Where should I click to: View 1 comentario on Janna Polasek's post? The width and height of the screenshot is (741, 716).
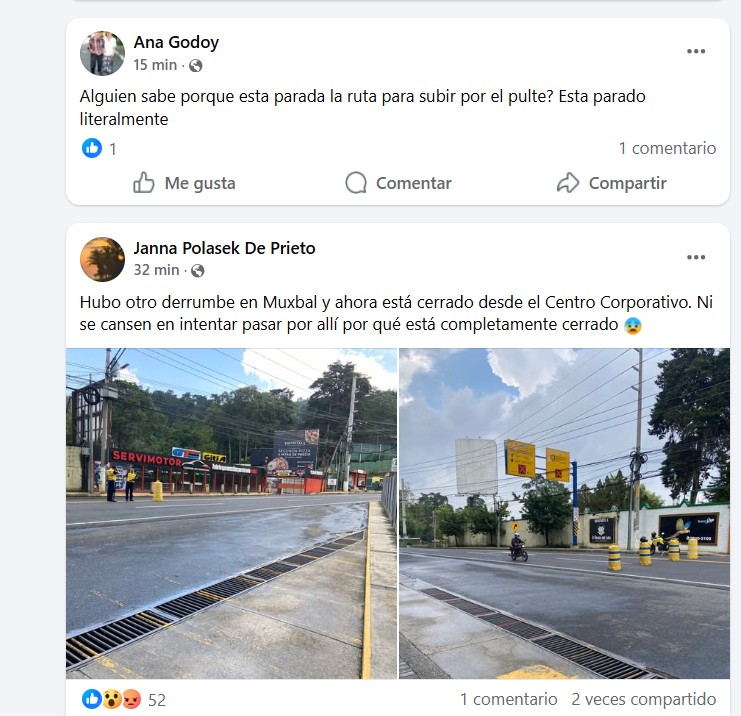point(508,699)
